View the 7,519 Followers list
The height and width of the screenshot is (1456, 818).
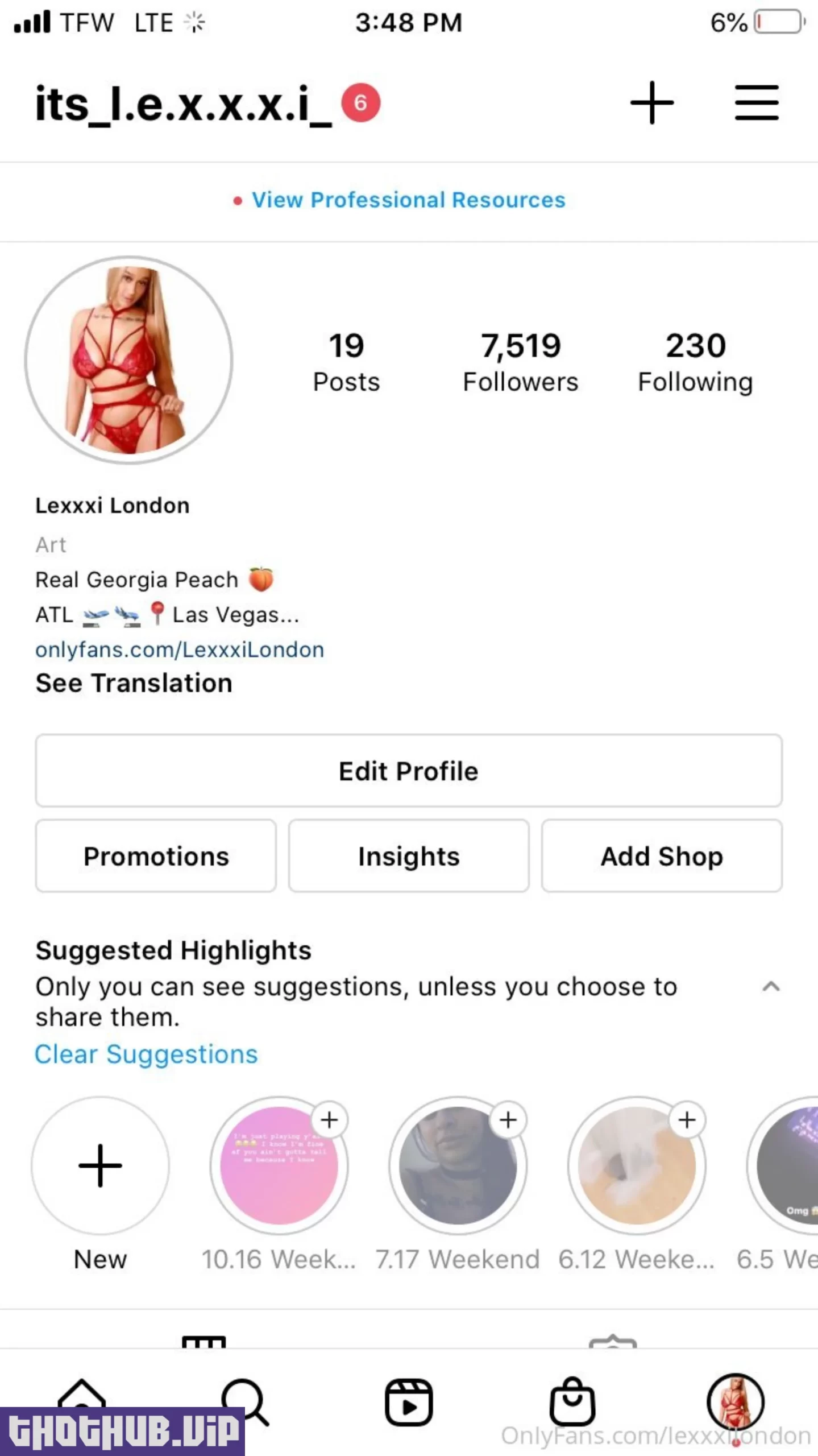click(520, 362)
